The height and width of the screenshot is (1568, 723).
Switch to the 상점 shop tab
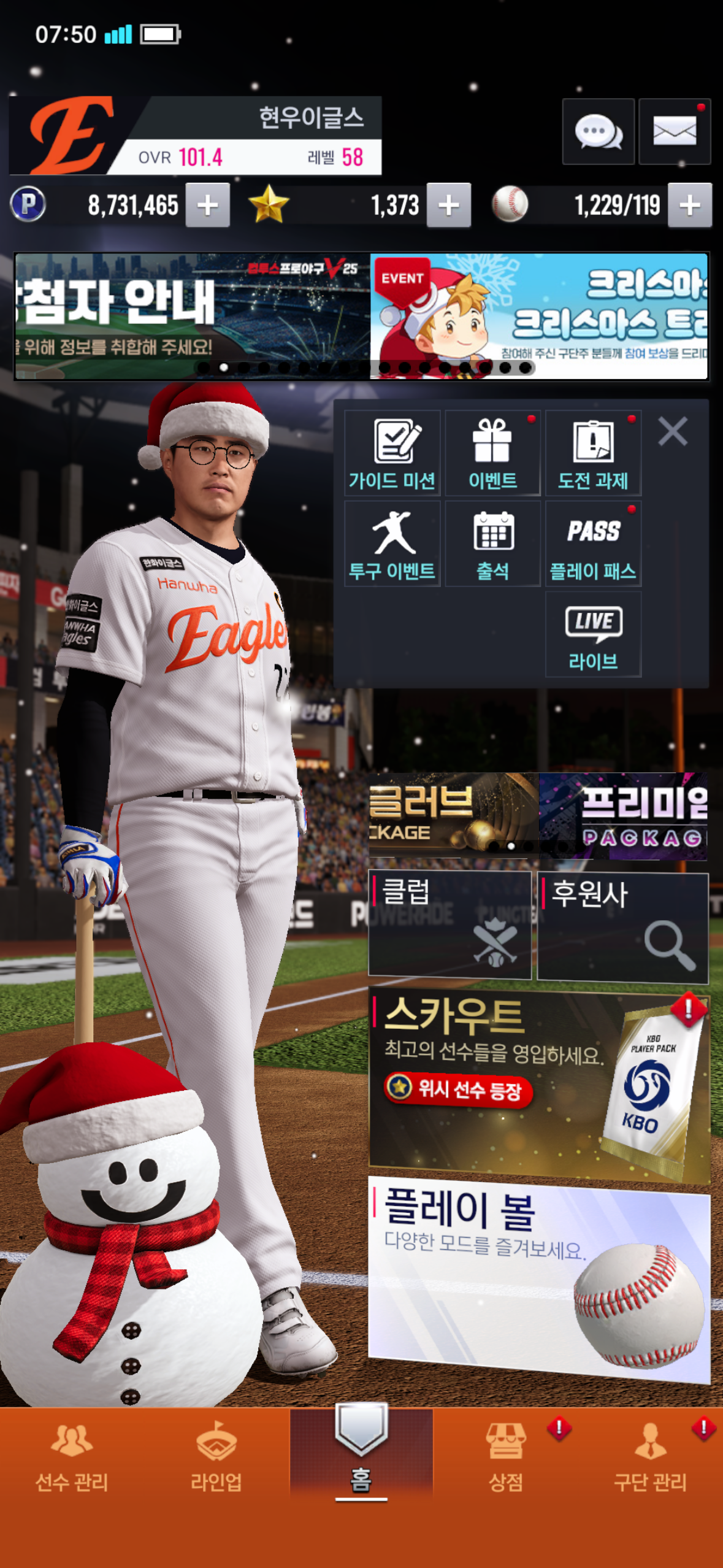506,1459
